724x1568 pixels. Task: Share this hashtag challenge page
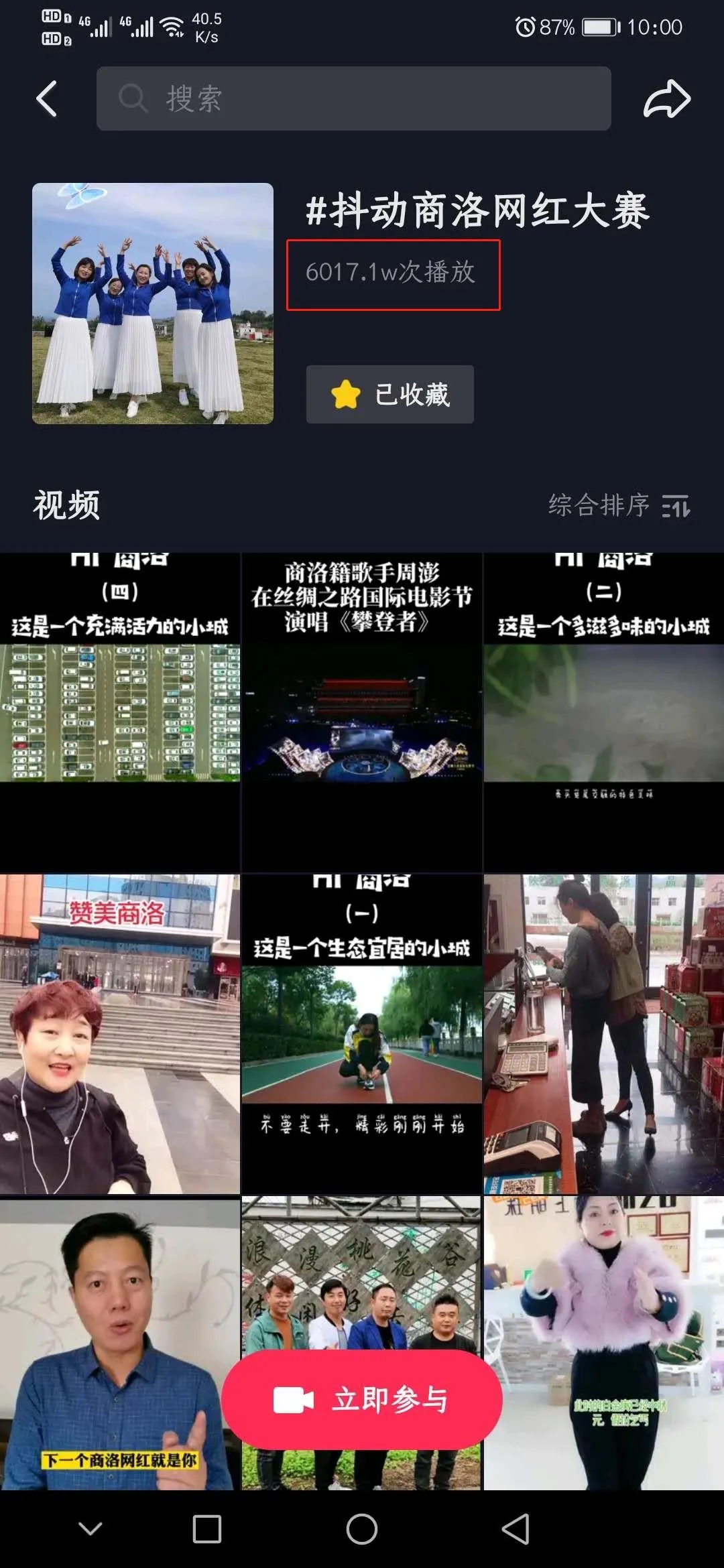click(666, 99)
